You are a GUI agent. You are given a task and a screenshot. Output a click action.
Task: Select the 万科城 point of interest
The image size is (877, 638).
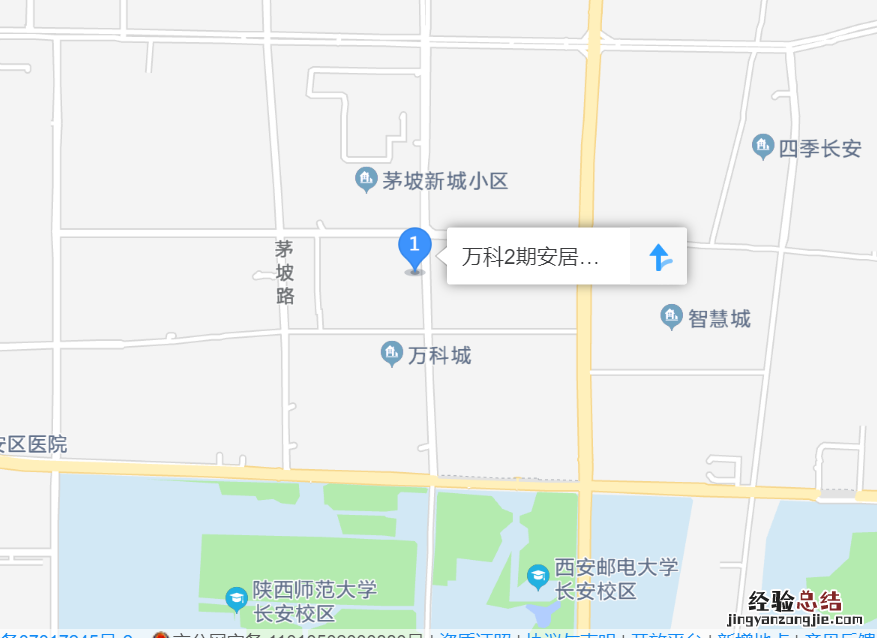[427, 355]
